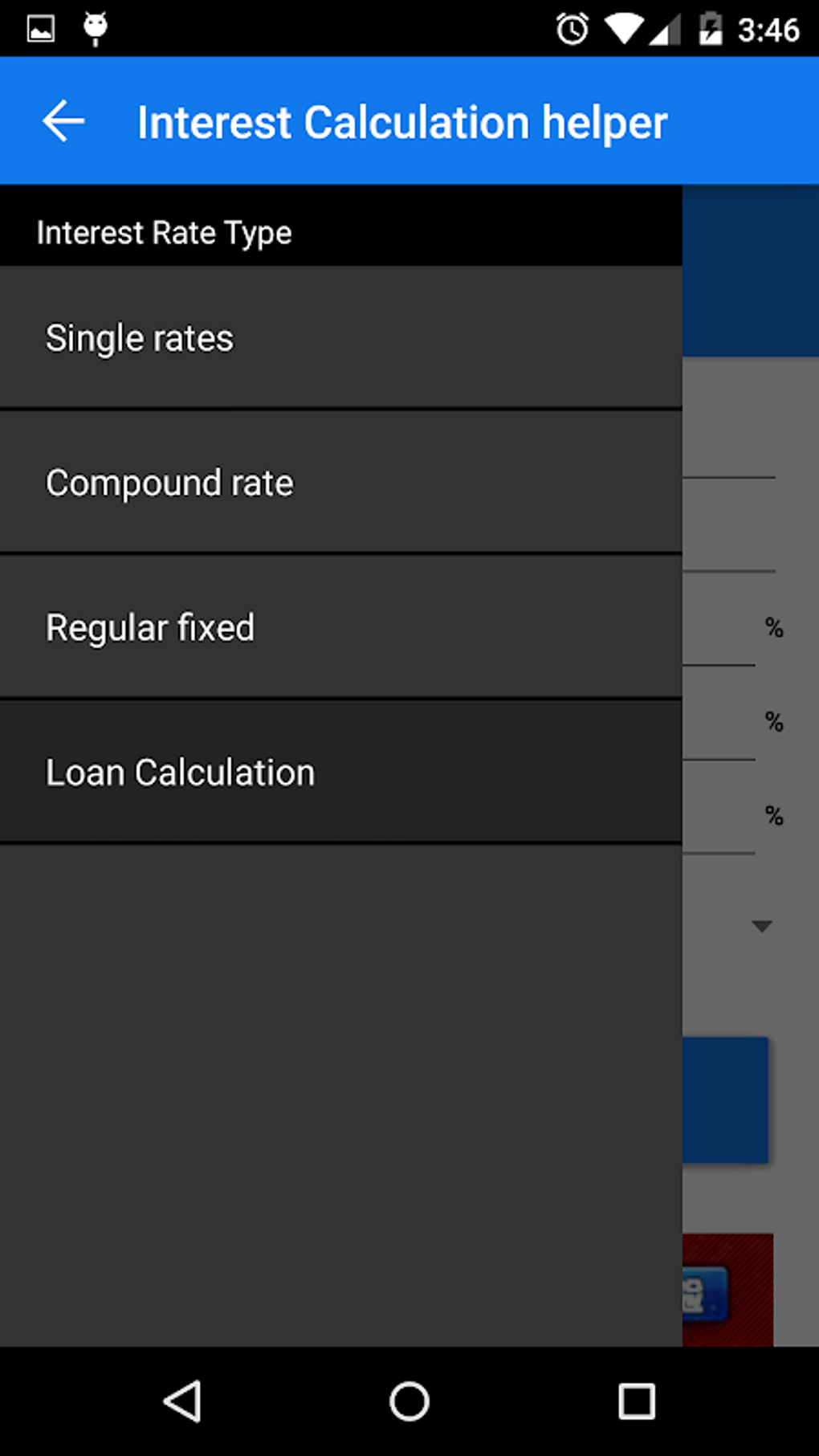Open Loan Calculation

click(x=340, y=772)
